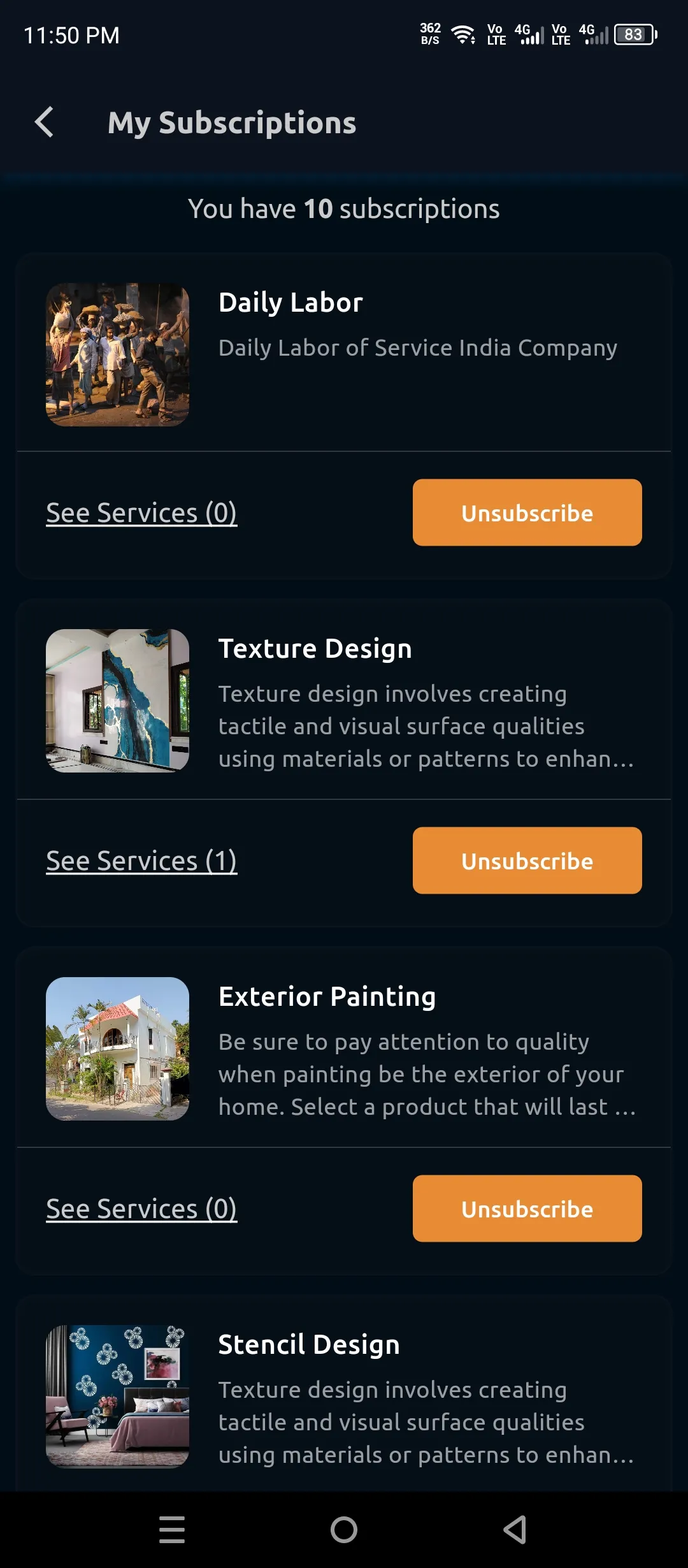Image resolution: width=688 pixels, height=1568 pixels.
Task: Unsubscribe from Exterior Painting
Action: (527, 1209)
